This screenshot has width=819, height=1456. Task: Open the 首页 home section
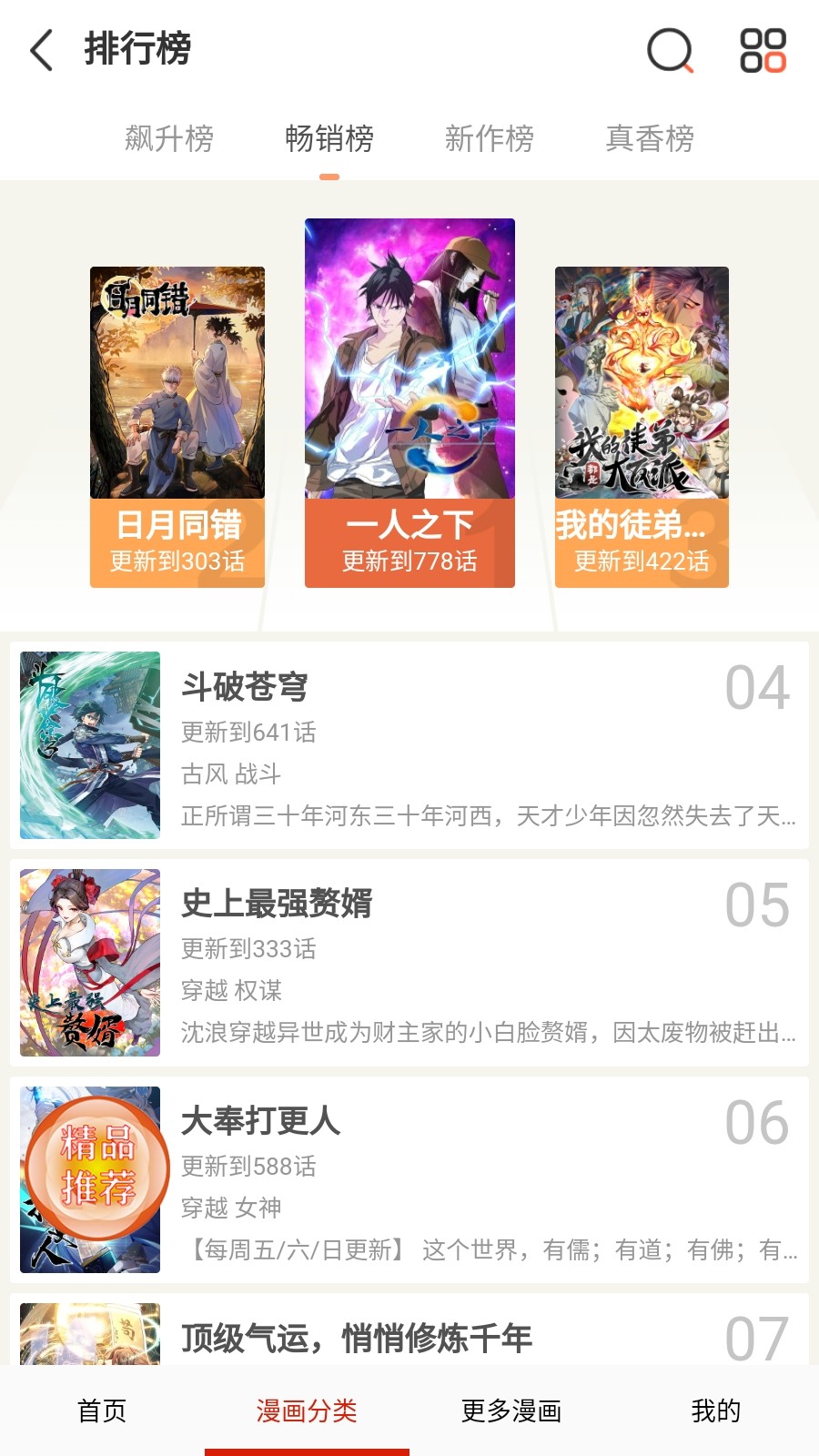tap(102, 1410)
